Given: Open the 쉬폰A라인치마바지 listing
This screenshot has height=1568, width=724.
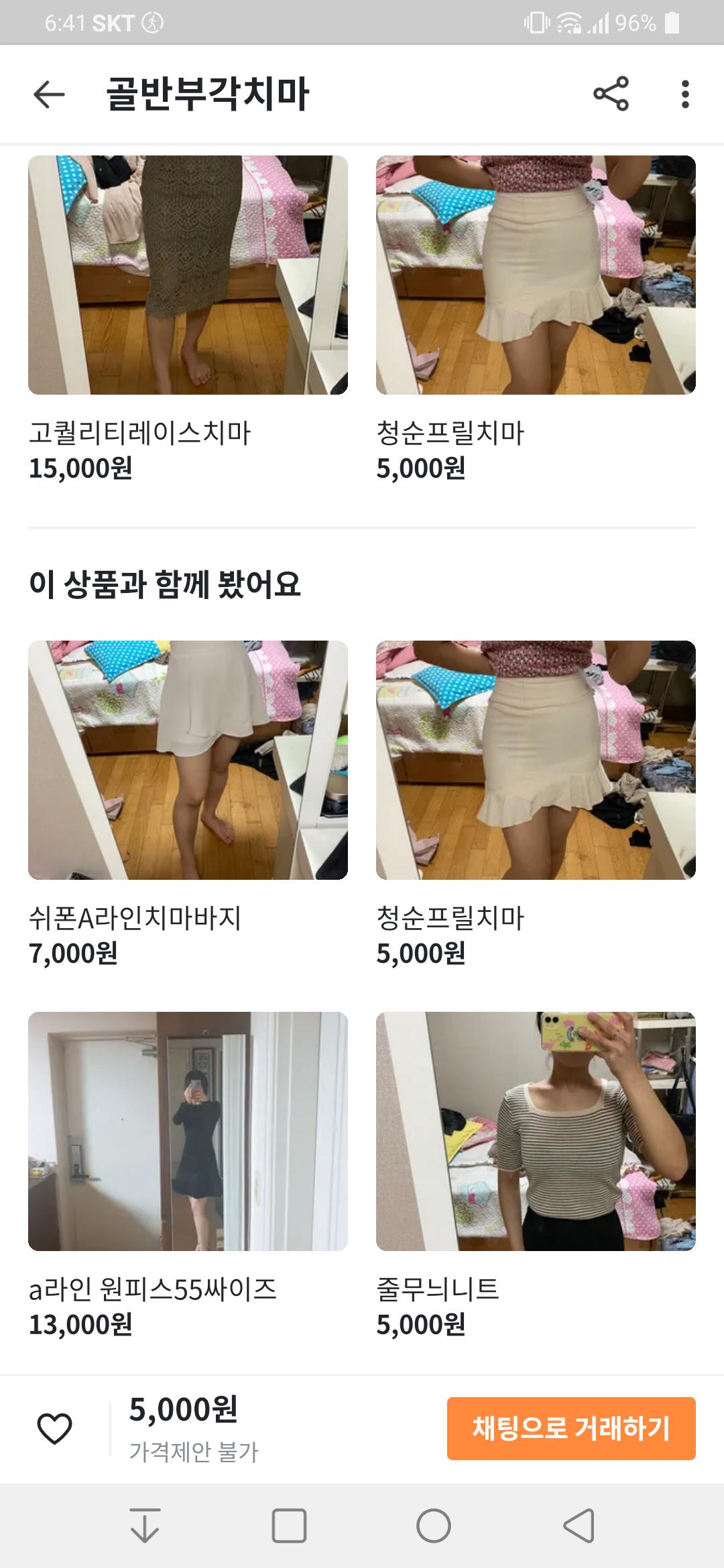Looking at the screenshot, I should (188, 760).
